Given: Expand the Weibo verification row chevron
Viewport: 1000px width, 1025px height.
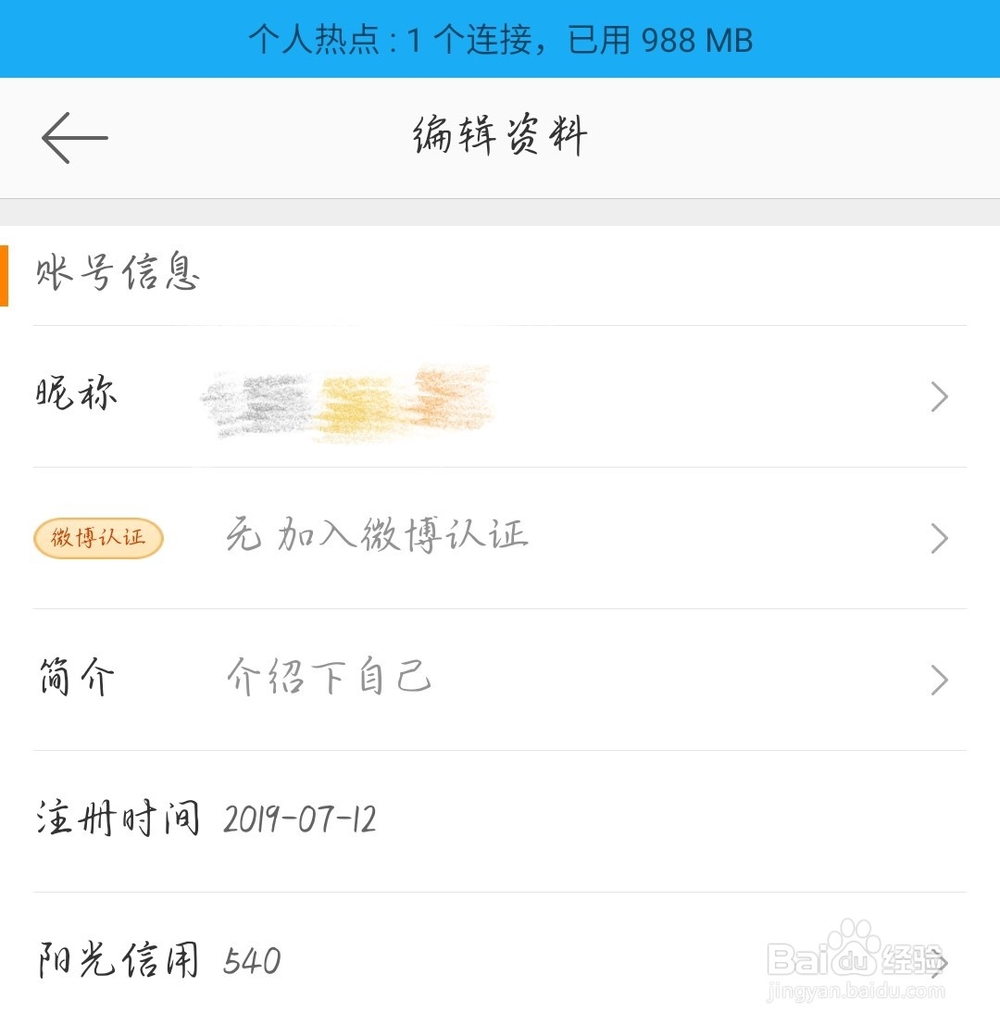Looking at the screenshot, I should click(x=938, y=538).
